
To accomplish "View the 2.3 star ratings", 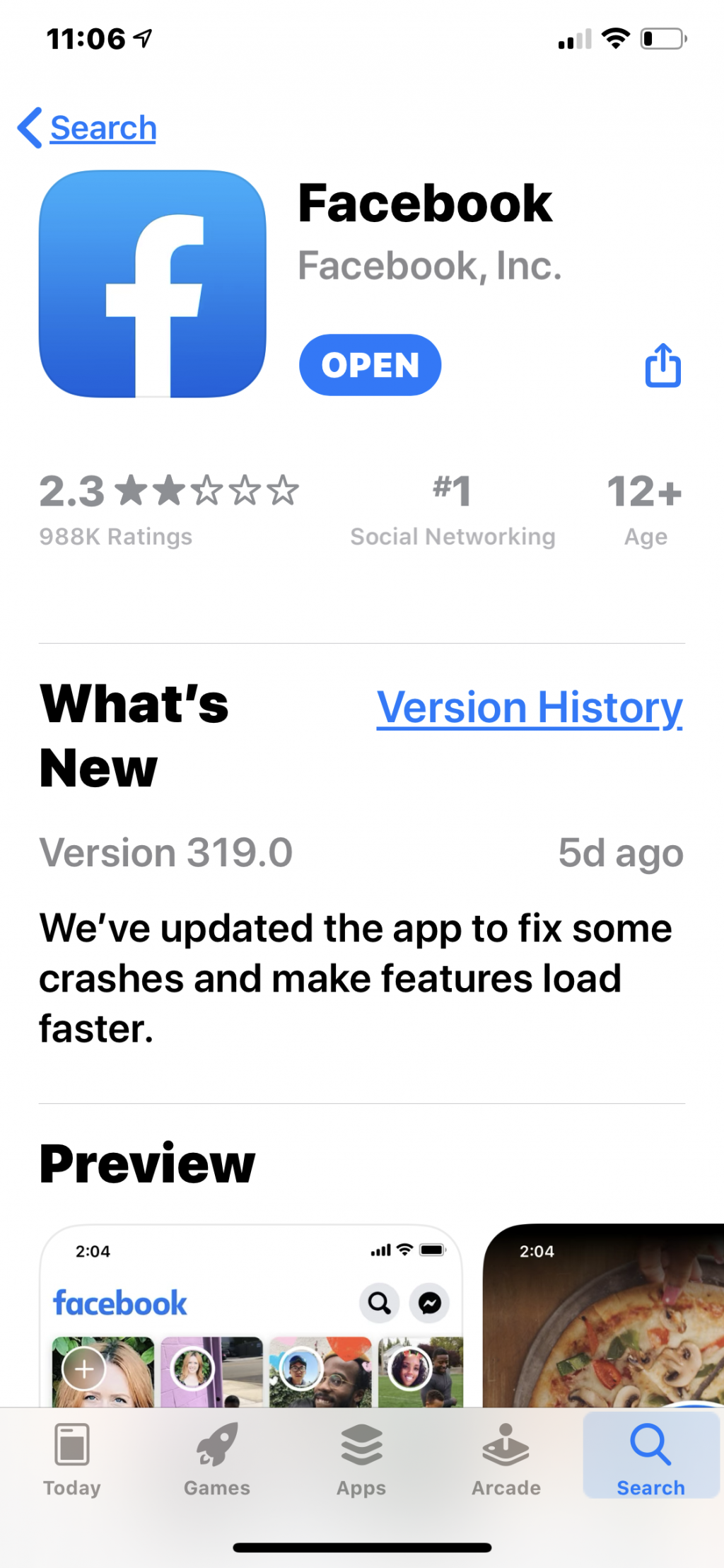I will pos(168,508).
